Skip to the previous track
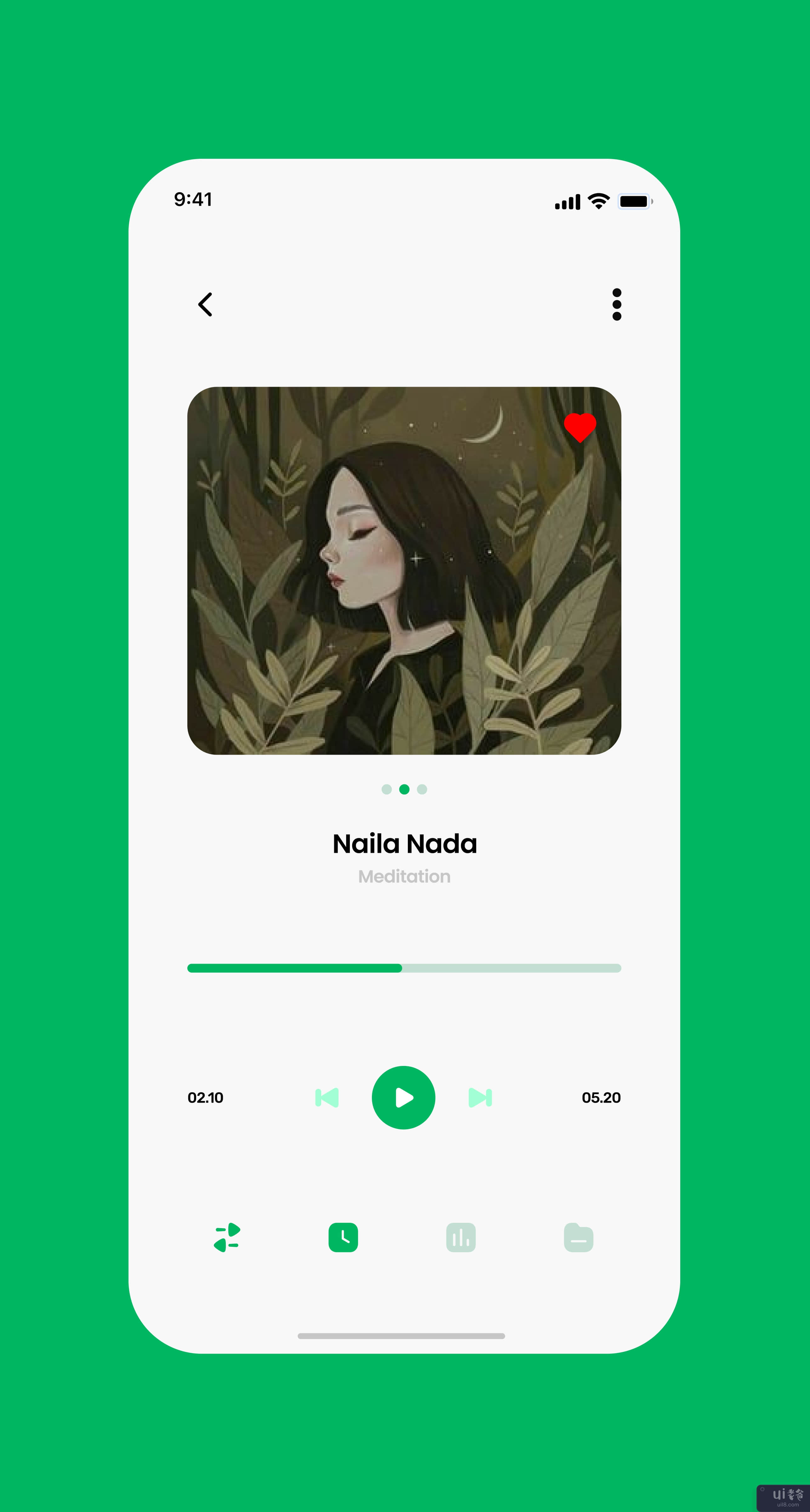This screenshot has height=1512, width=810. point(327,1097)
